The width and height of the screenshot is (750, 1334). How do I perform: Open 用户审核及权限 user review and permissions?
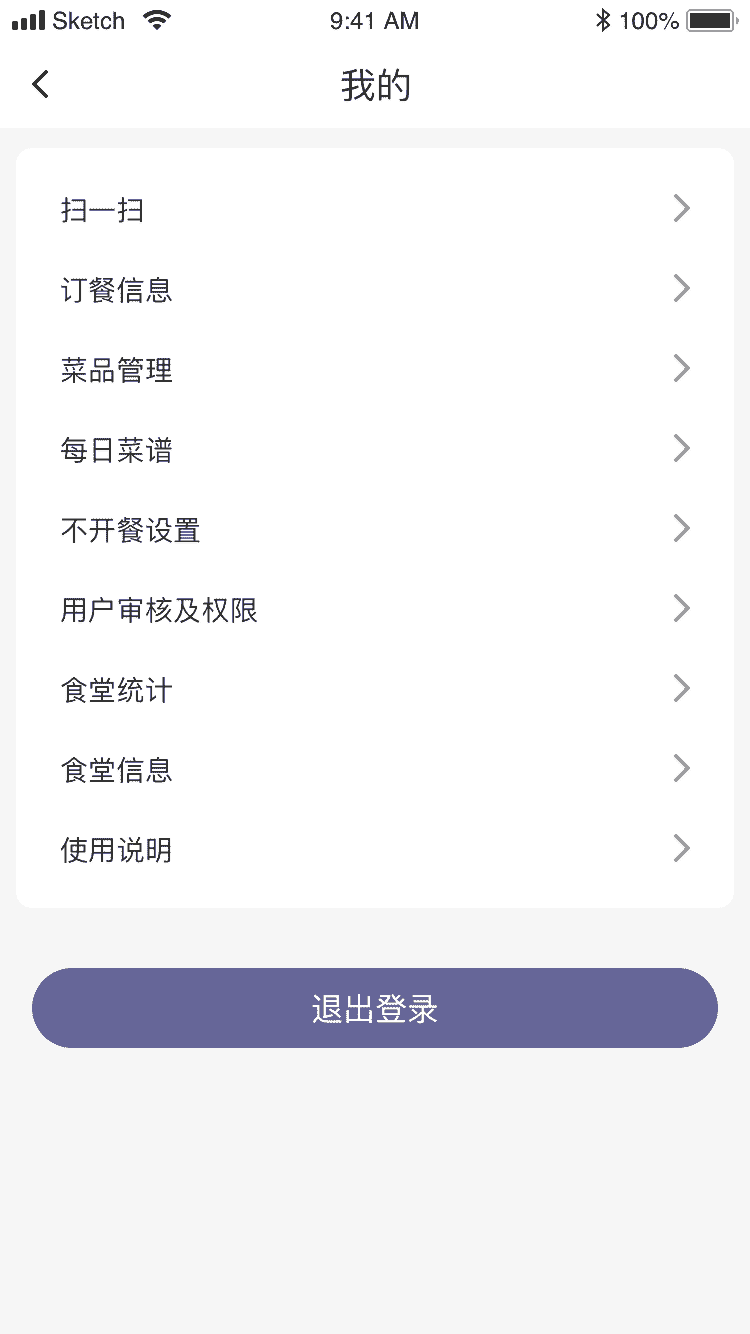pos(375,609)
